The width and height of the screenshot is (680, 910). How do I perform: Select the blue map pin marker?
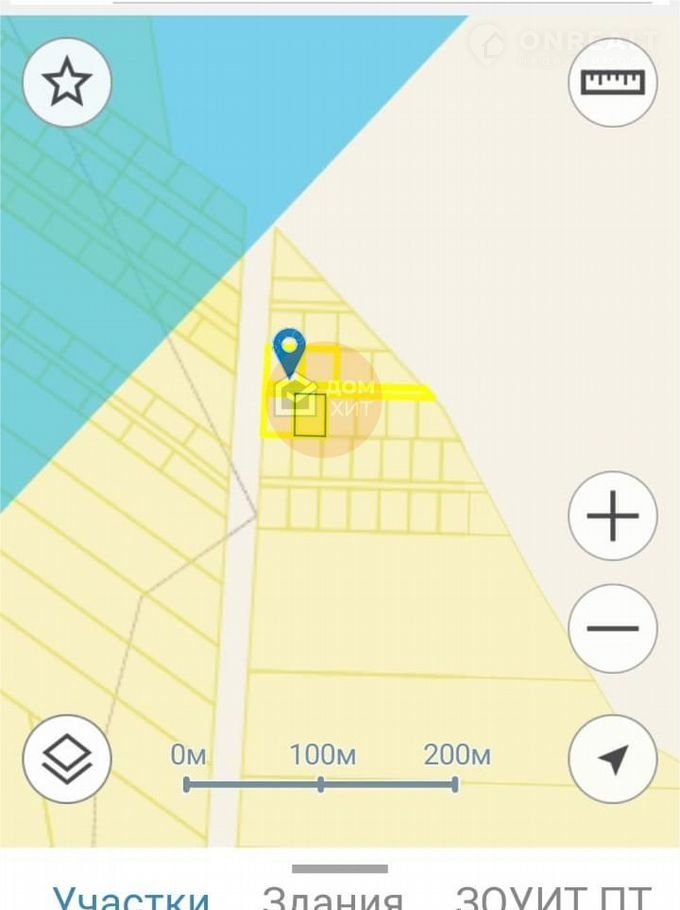(290, 352)
